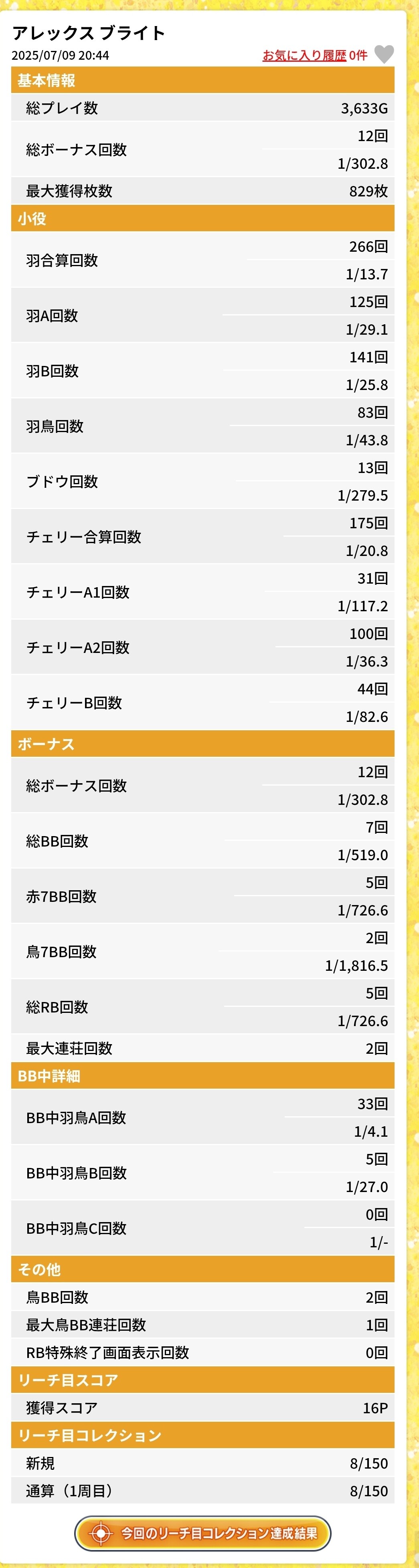
Task: Open 今回のリーチ目コレクション達成結果 button
Action: (x=203, y=1533)
